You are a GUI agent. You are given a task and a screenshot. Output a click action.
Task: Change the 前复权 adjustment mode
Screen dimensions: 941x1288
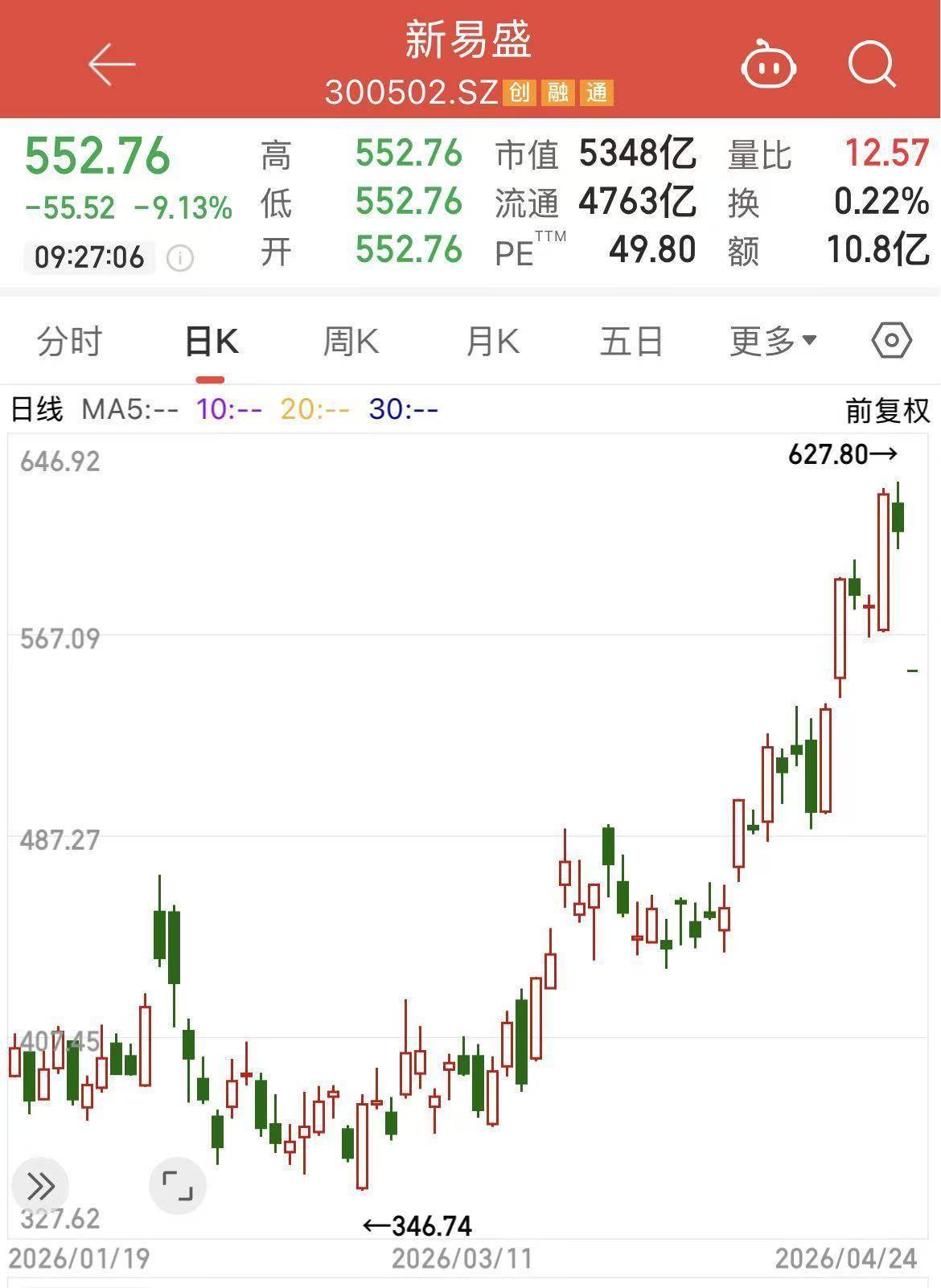(887, 410)
